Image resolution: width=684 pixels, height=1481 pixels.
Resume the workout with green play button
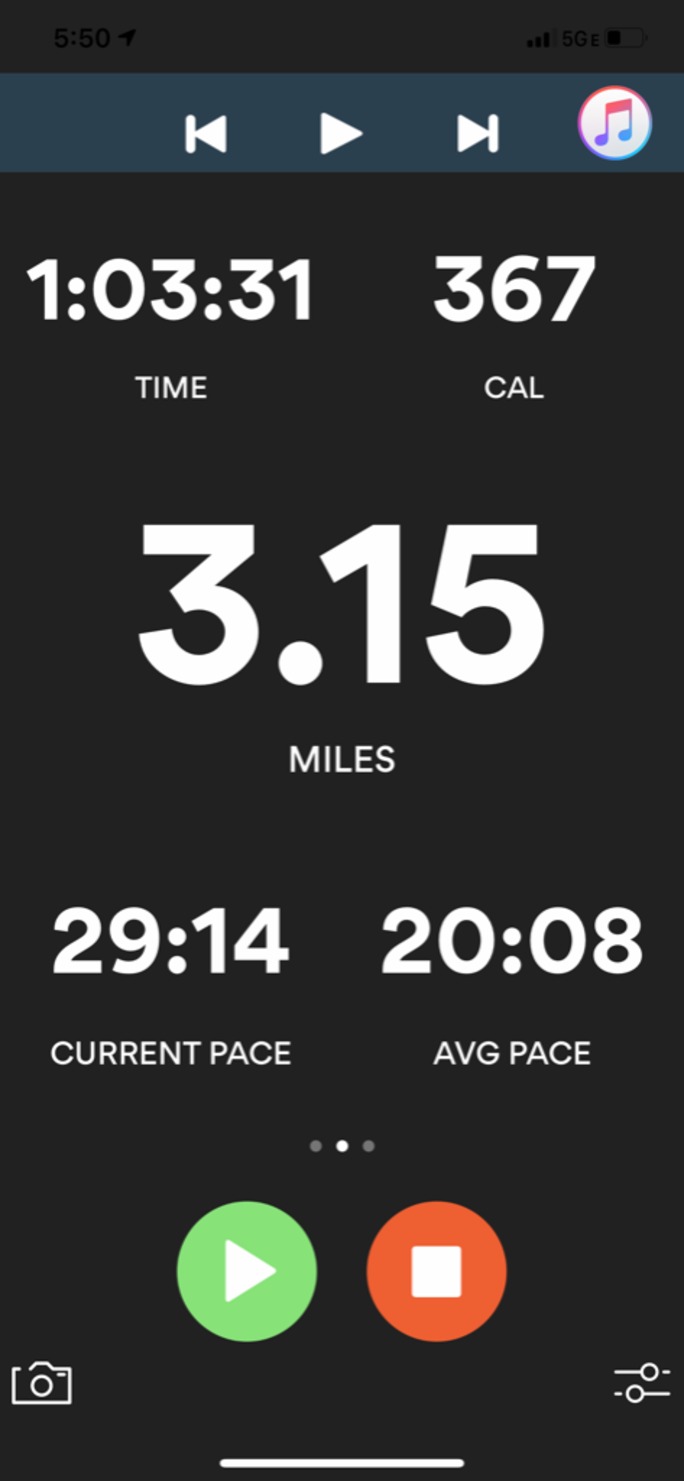(247, 1271)
